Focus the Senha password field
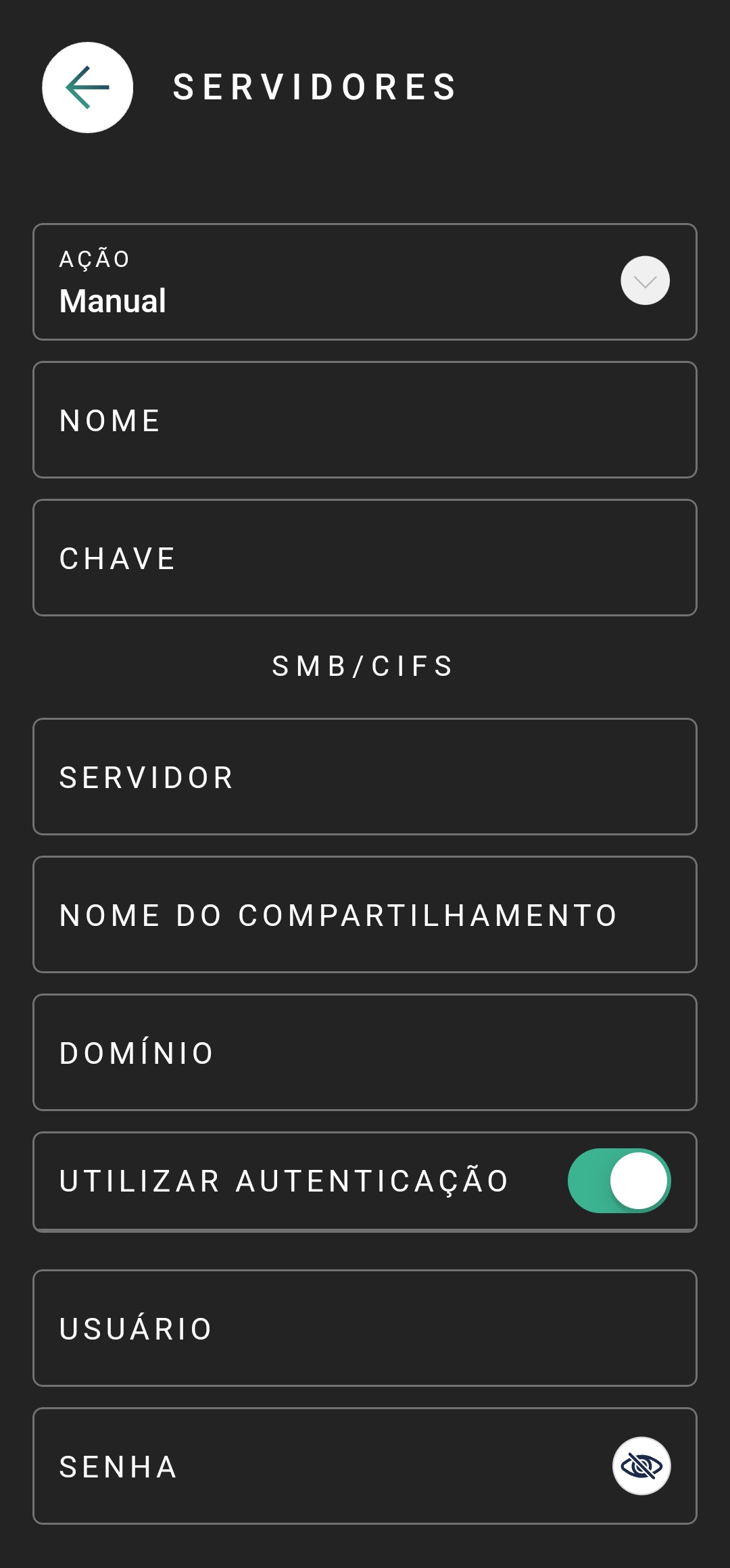The image size is (730, 1568). point(365,1466)
